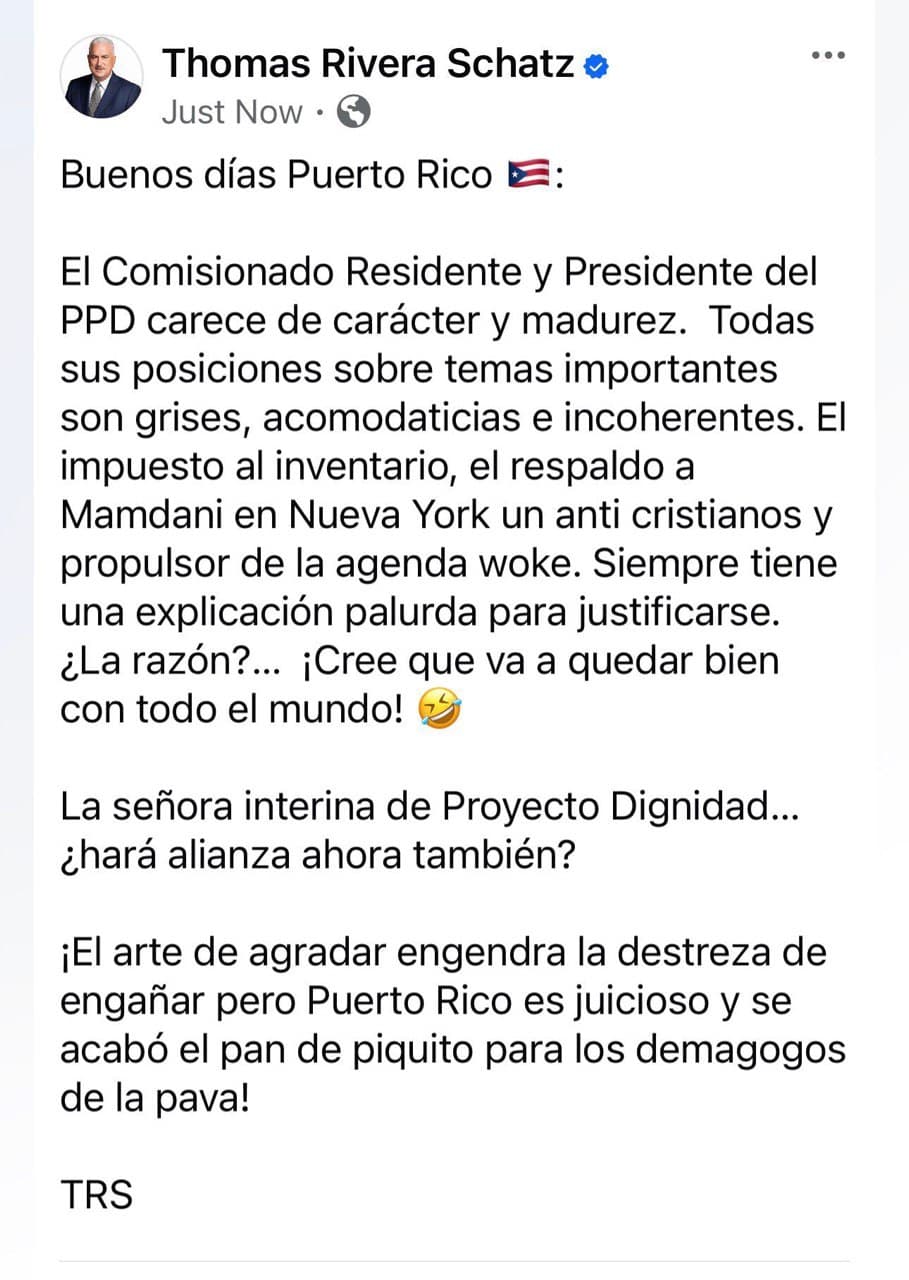Click the Buenos días Puerto Rico greeting line
The height and width of the screenshot is (1280, 909).
[x=300, y=172]
